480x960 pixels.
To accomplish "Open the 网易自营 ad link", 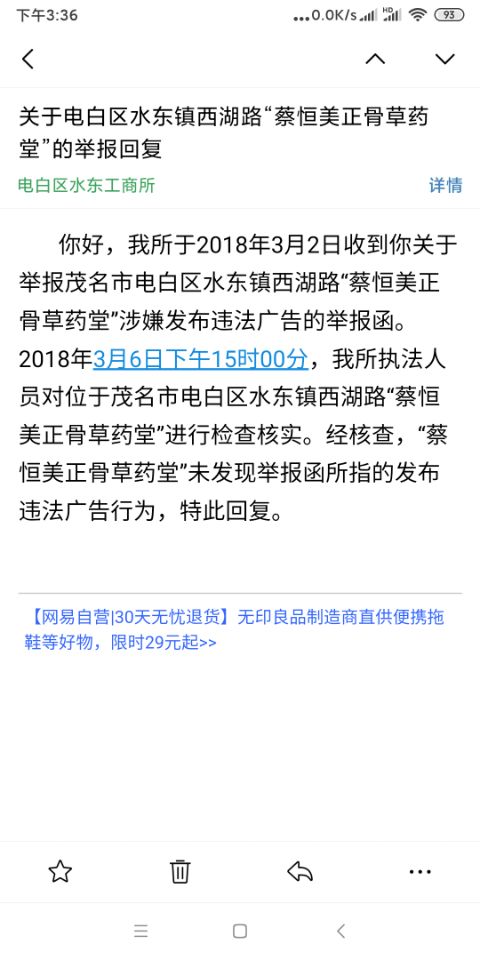I will tap(234, 630).
